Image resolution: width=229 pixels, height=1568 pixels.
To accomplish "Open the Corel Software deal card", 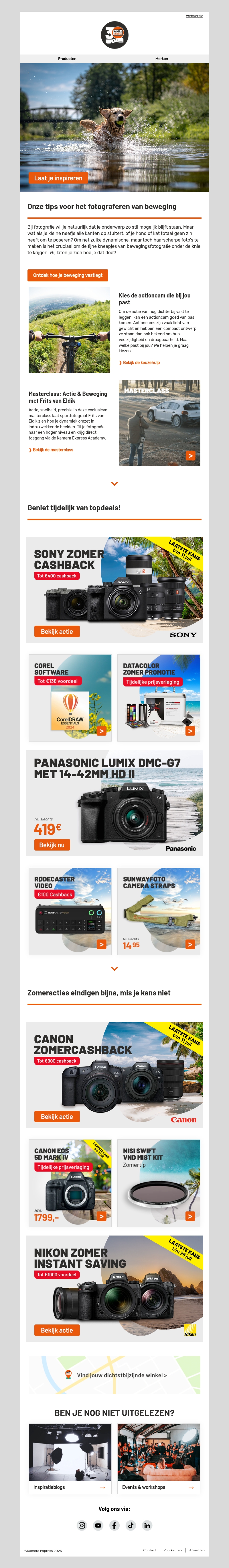I will [x=70, y=698].
